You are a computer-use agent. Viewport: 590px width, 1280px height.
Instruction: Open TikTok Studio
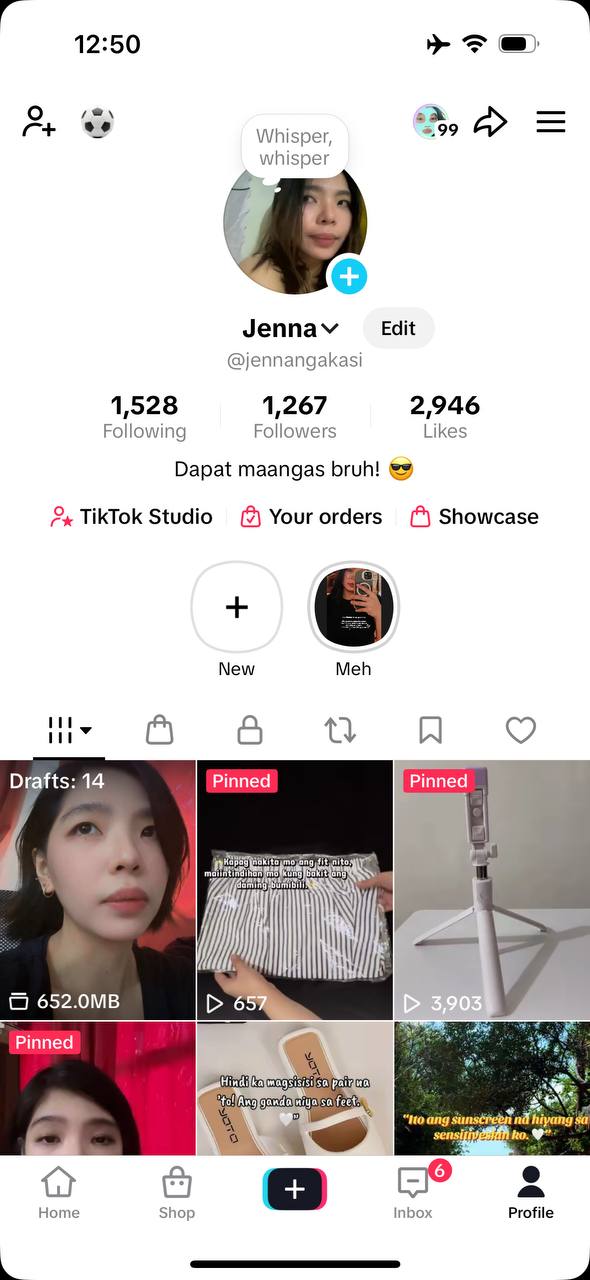tap(131, 517)
